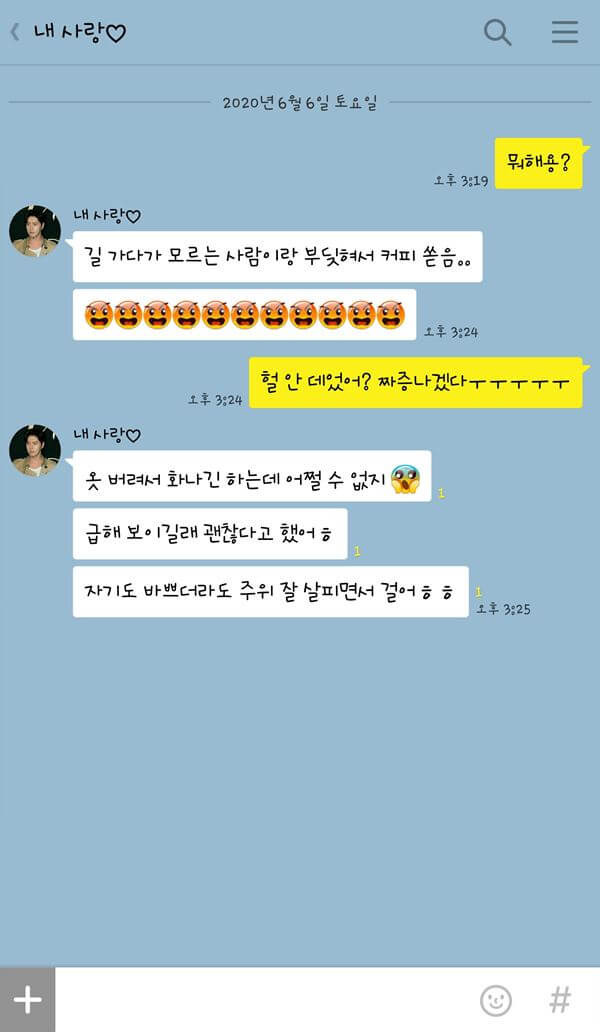View 내 사랑 profile photo above coffee message
600x1032 pixels.
35,232
